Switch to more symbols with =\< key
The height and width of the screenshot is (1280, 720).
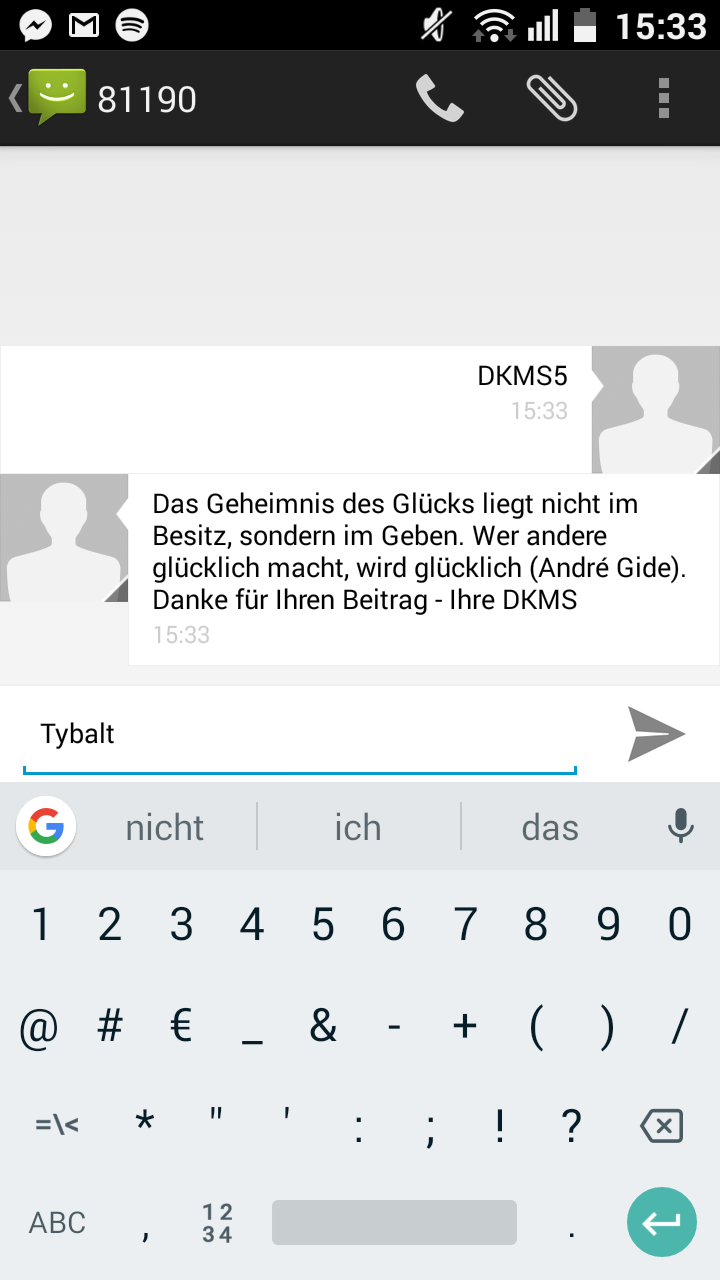[x=57, y=1125]
